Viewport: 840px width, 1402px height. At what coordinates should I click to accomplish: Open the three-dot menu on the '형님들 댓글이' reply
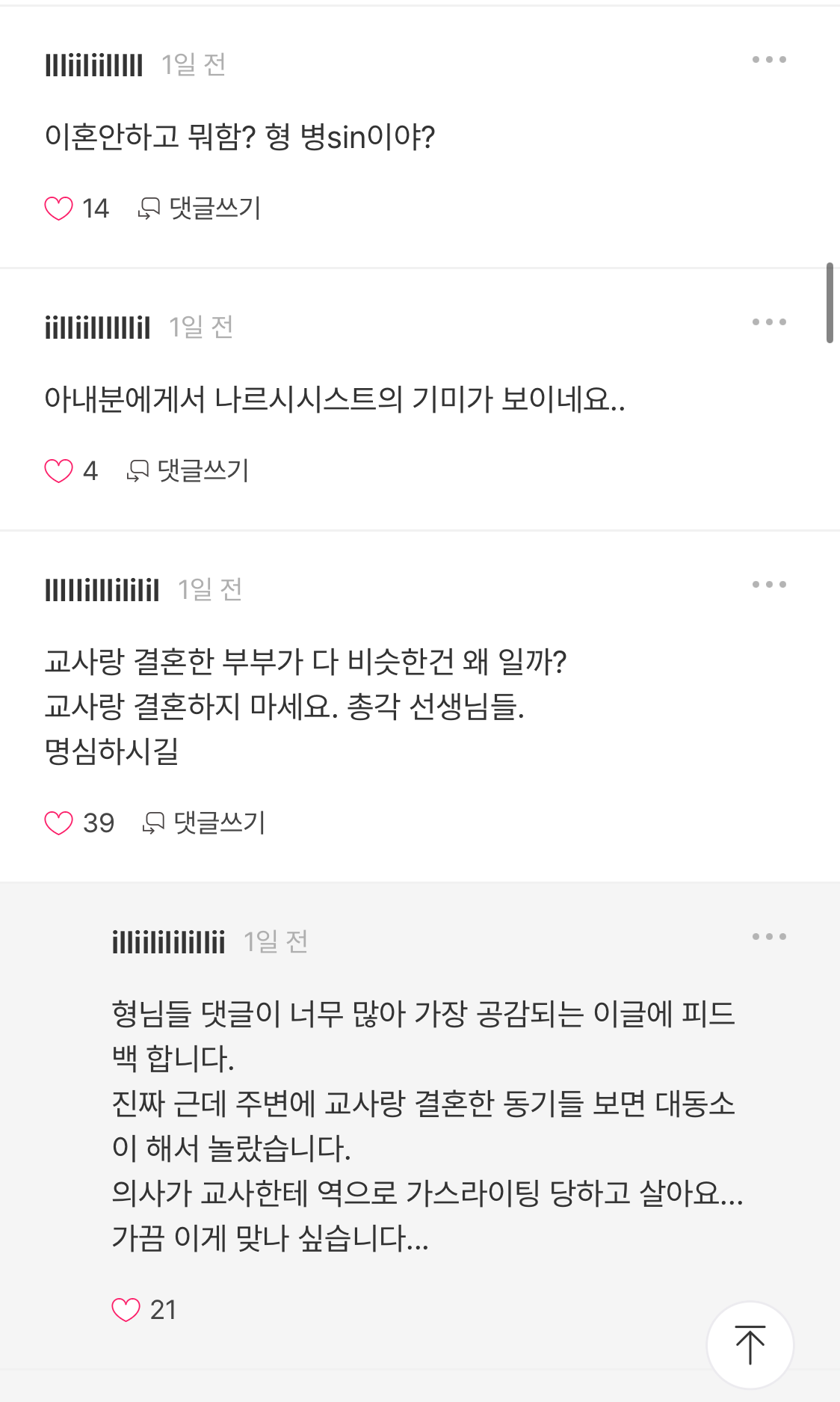(x=769, y=937)
